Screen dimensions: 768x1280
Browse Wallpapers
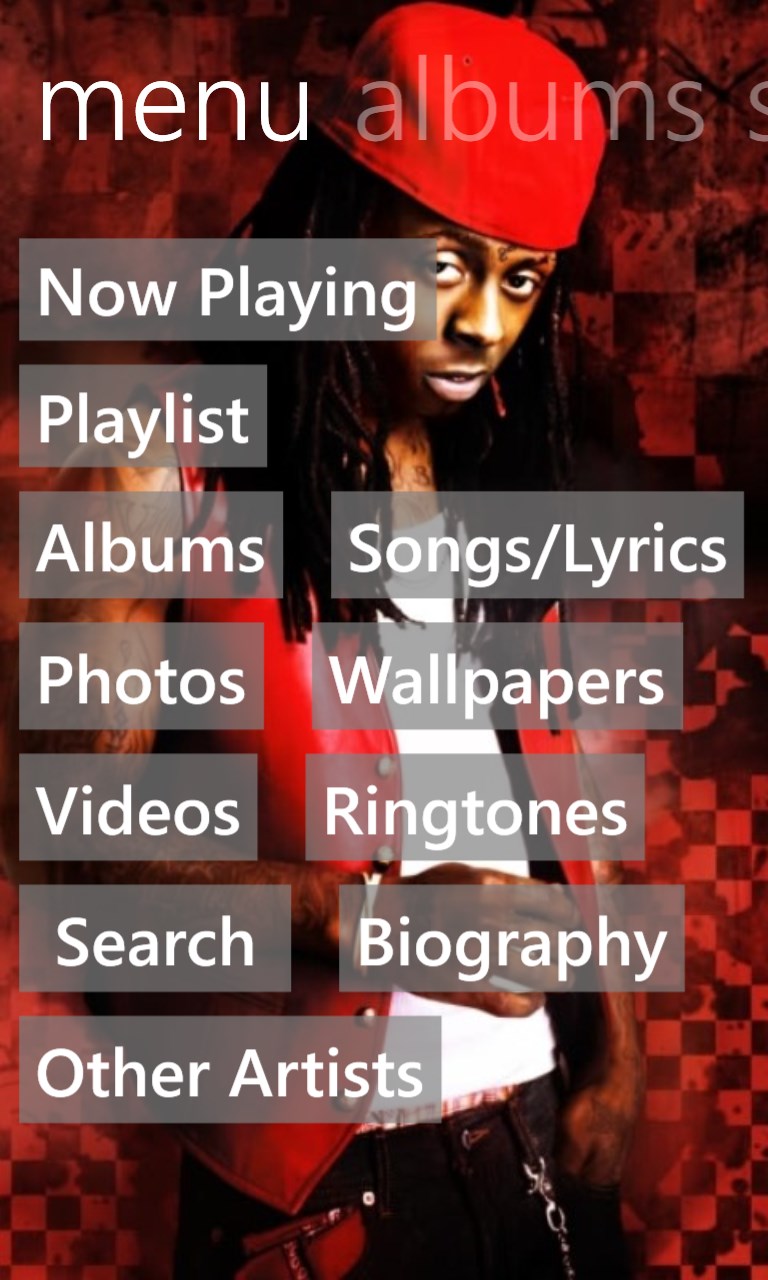click(497, 677)
